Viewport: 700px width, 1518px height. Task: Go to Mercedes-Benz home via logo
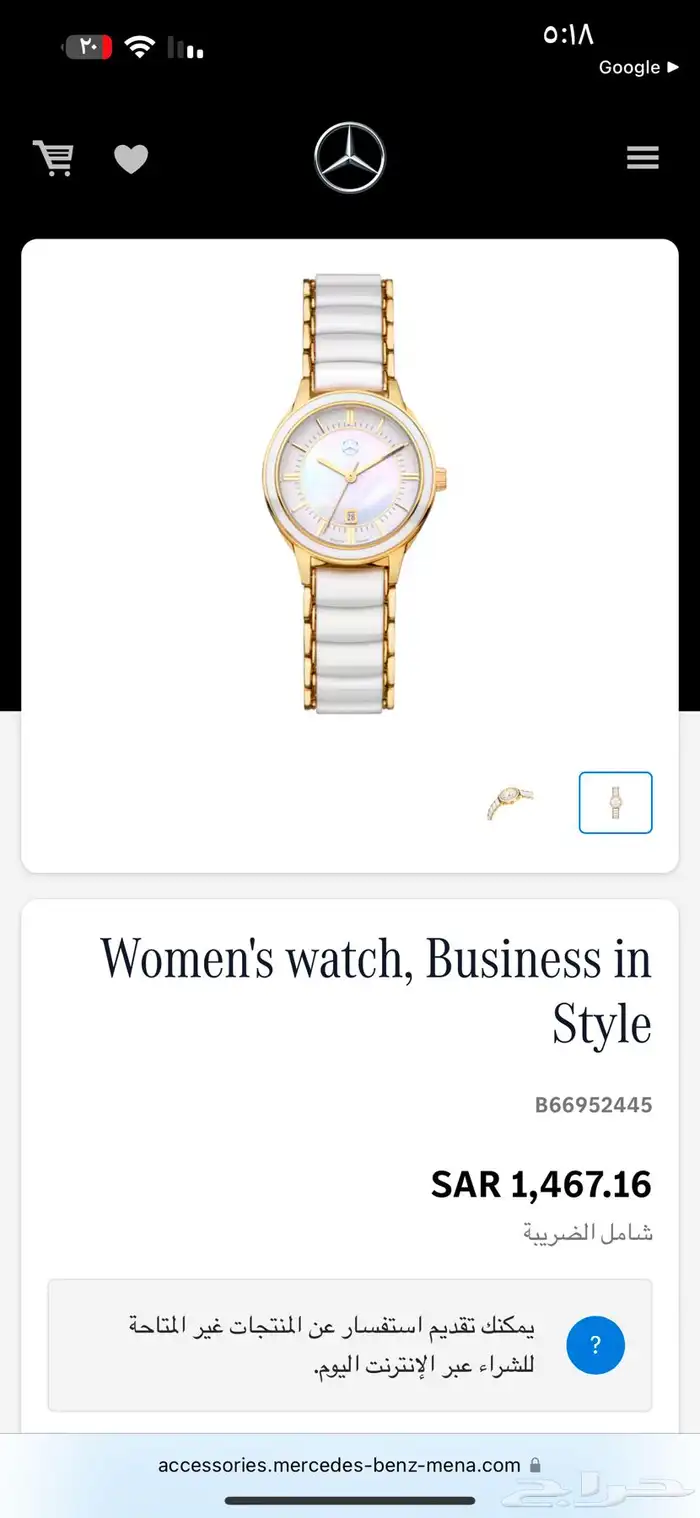[x=349, y=158]
